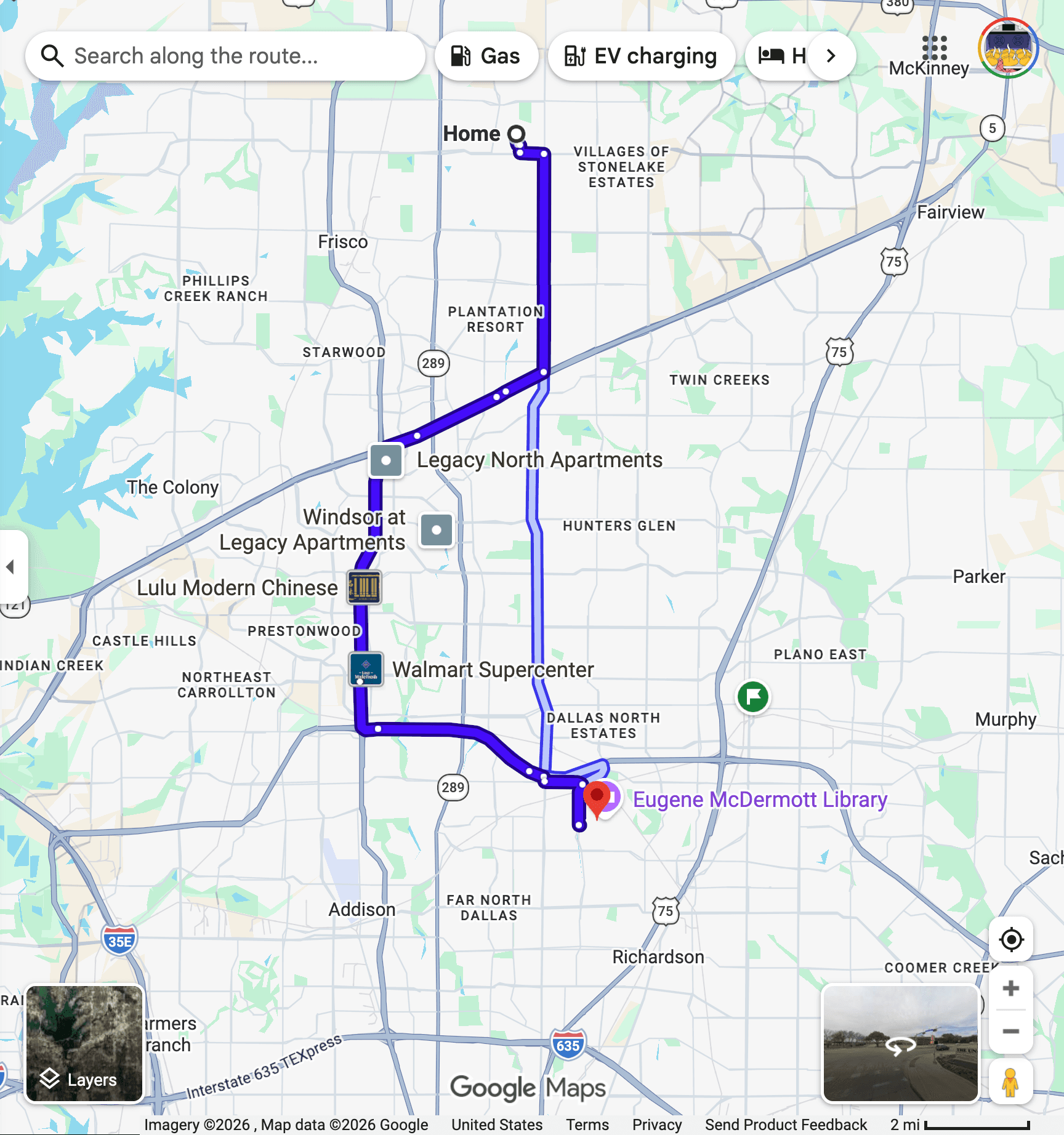
Task: Zoom out of the map
Action: (1010, 1032)
